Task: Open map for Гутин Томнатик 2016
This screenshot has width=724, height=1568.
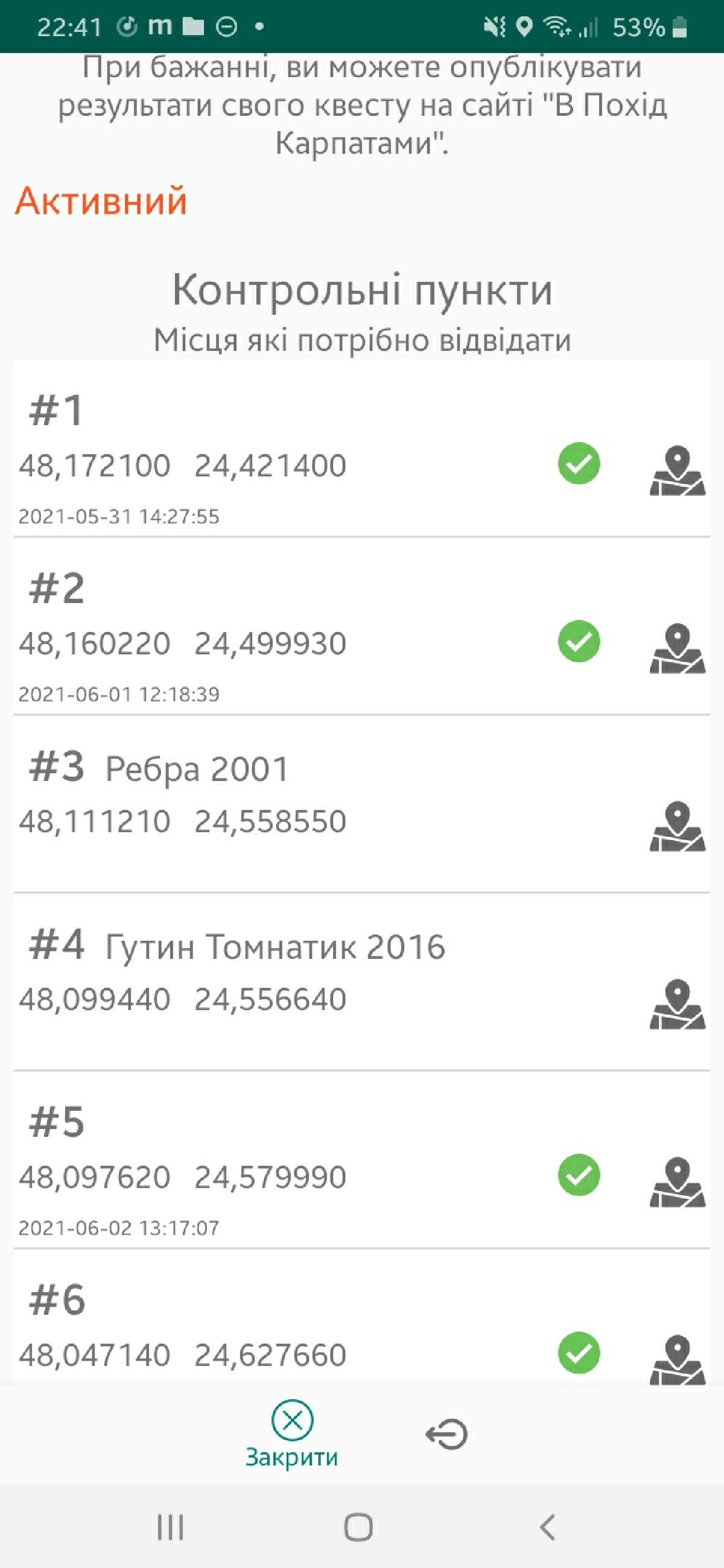Action: pyautogui.click(x=677, y=1004)
